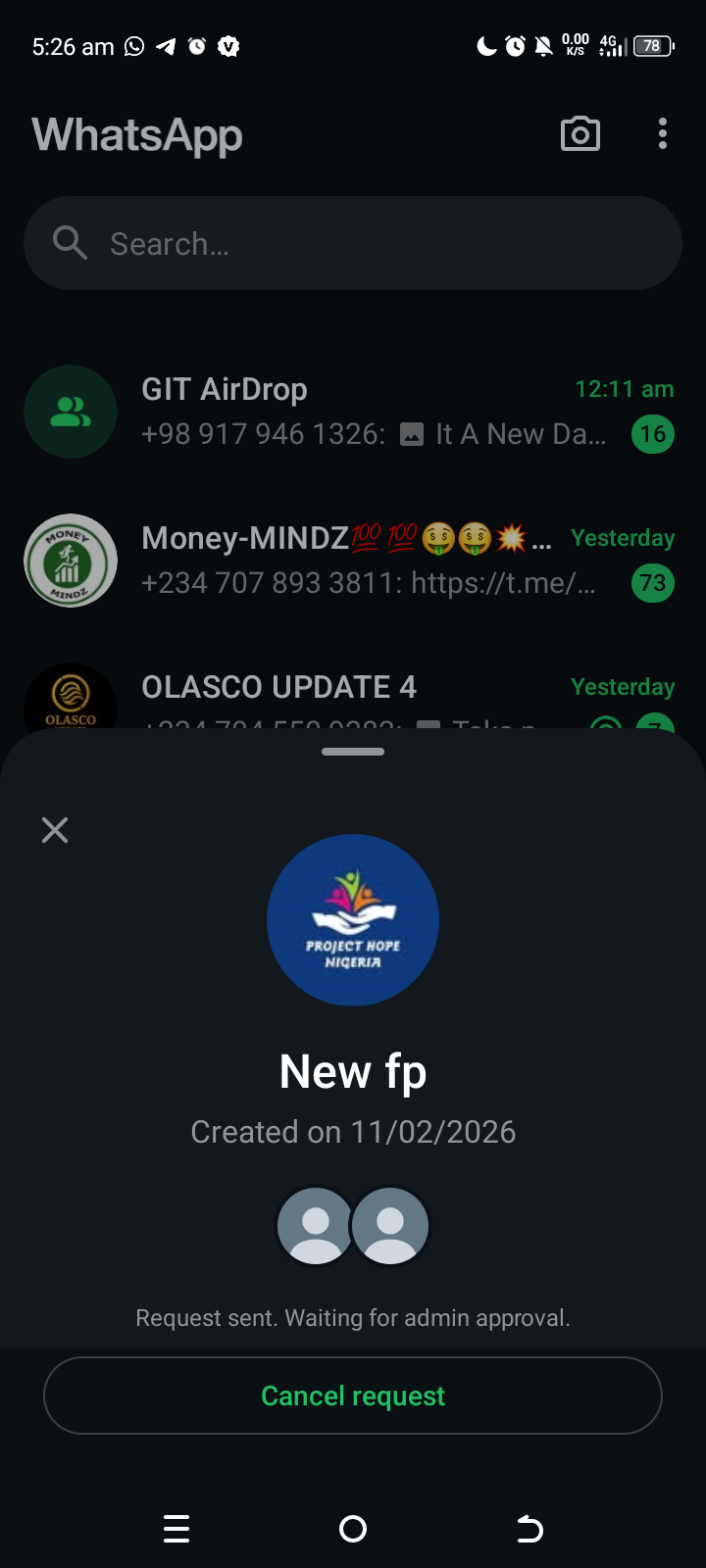Go to the home screen
Screen dimensions: 706x1568
pos(353,1529)
